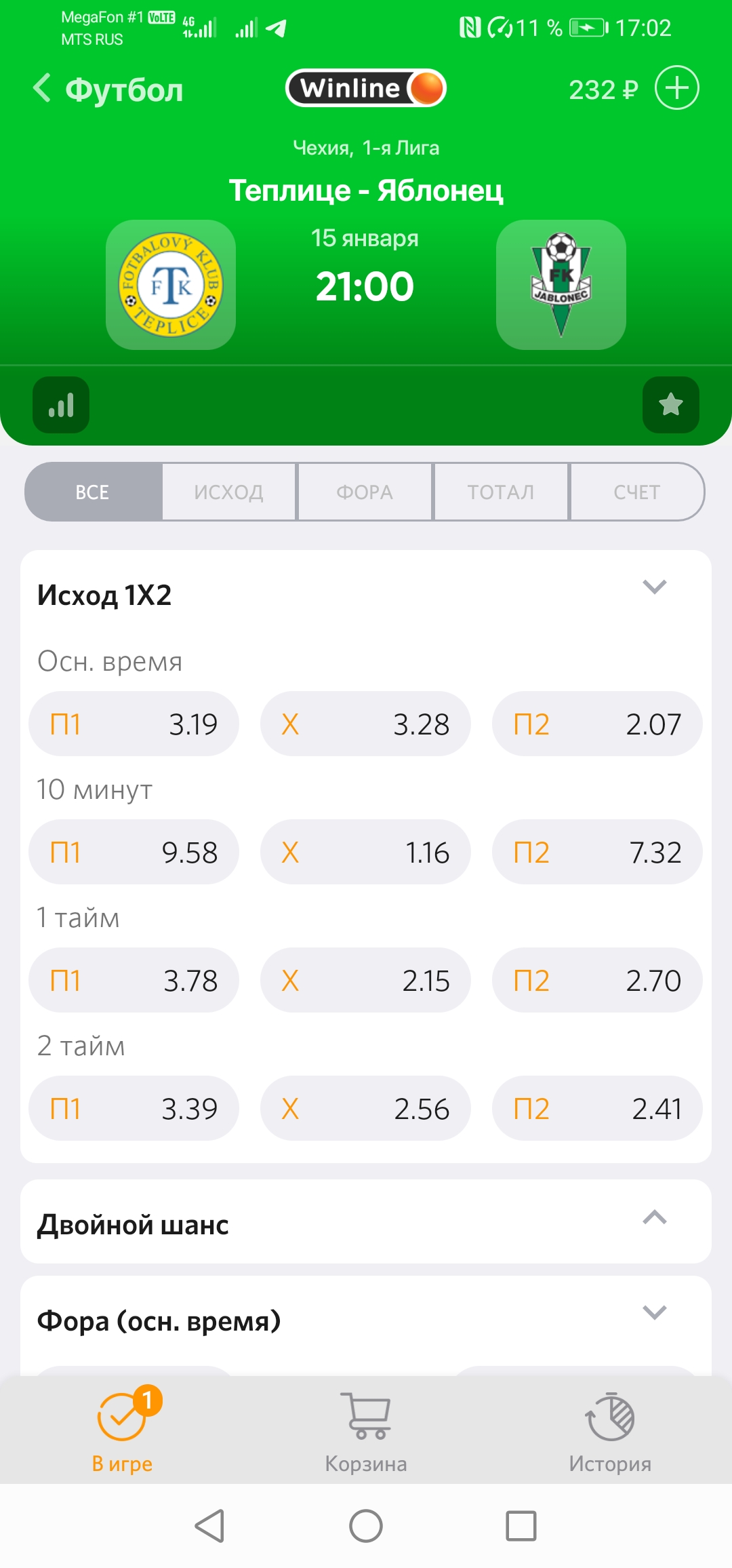This screenshot has height=1568, width=732.
Task: Switch to the ТОТАЛ tab
Action: (501, 492)
